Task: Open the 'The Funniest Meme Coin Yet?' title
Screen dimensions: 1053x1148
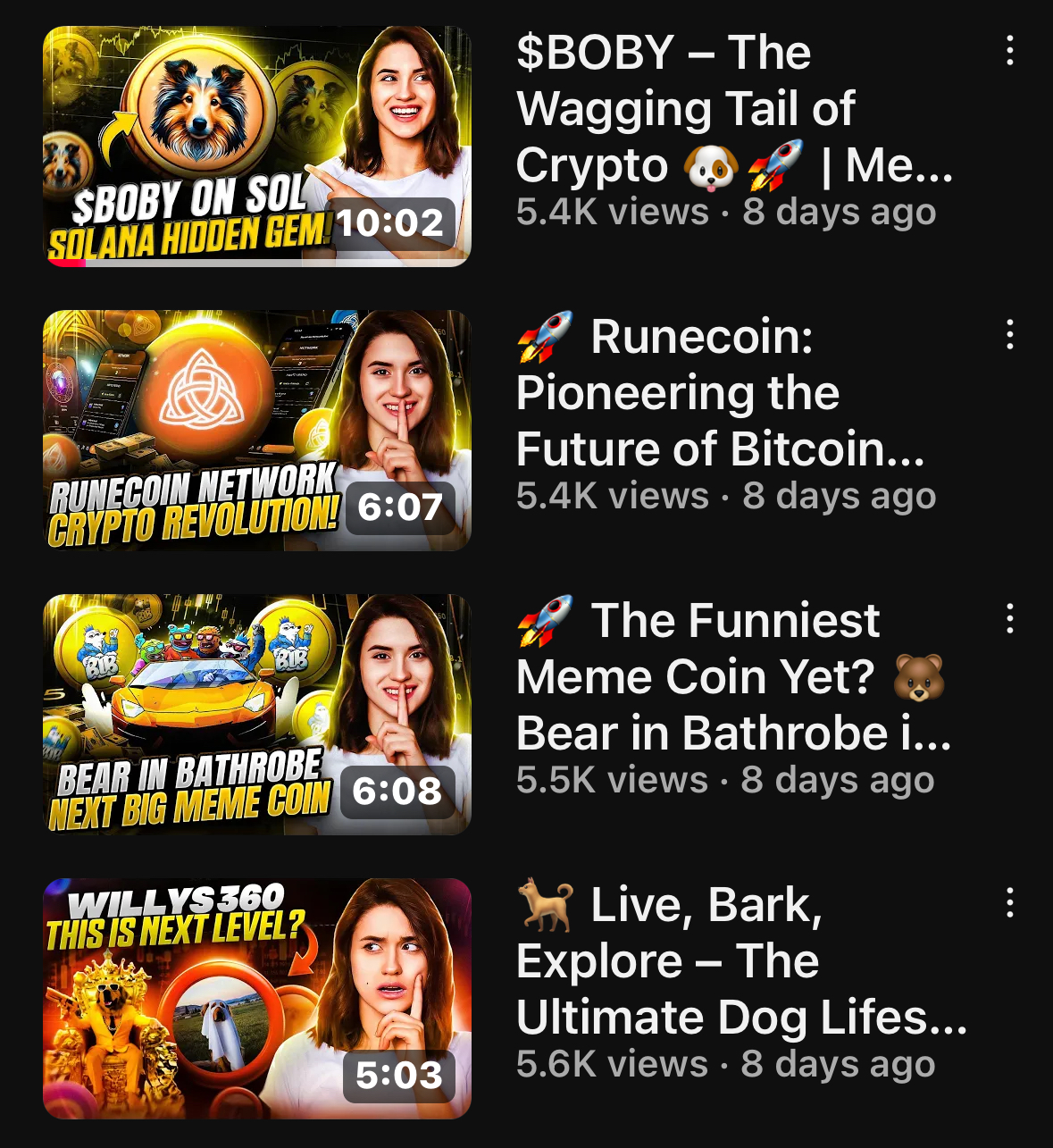Action: point(732,677)
